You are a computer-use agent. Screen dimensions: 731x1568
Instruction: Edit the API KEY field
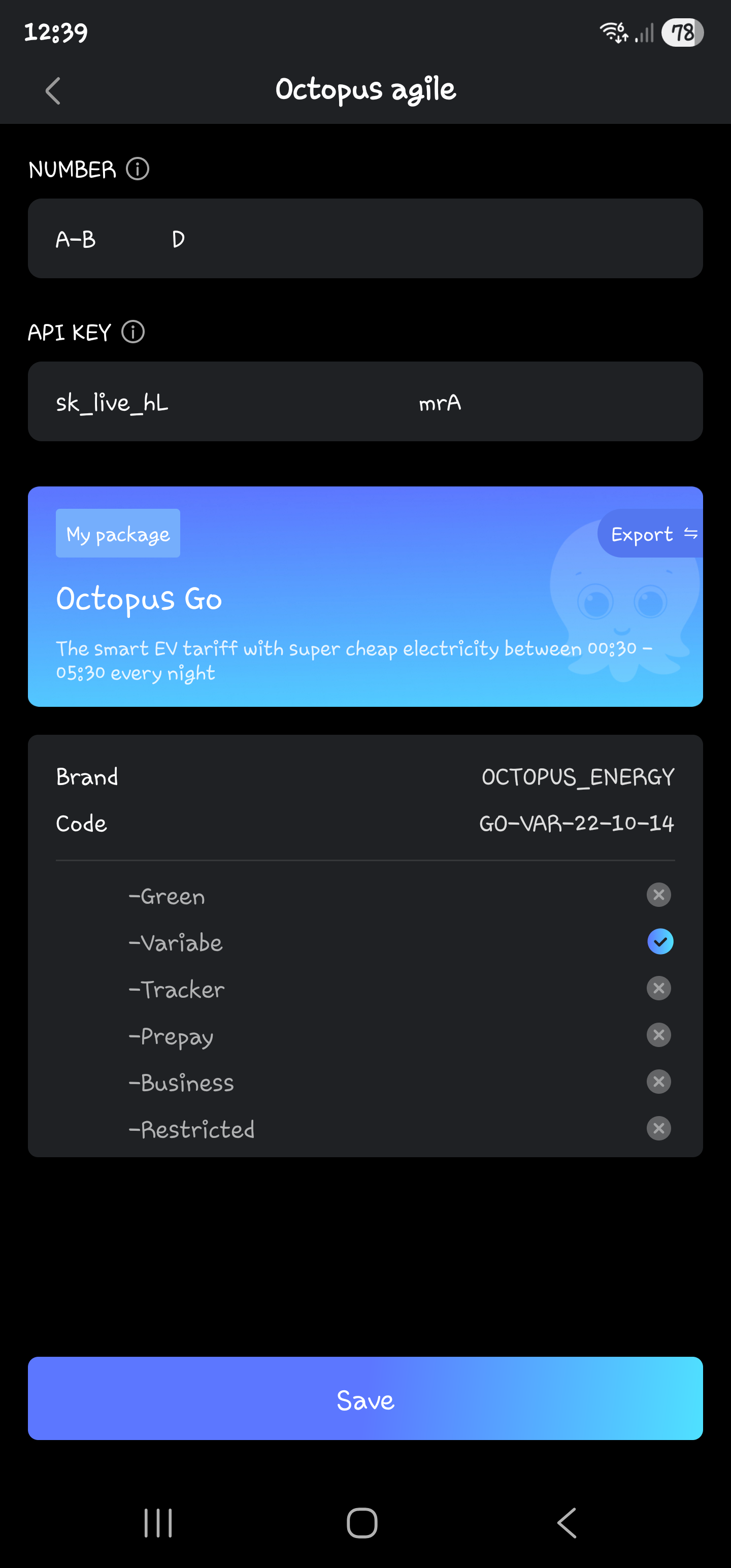coord(365,402)
